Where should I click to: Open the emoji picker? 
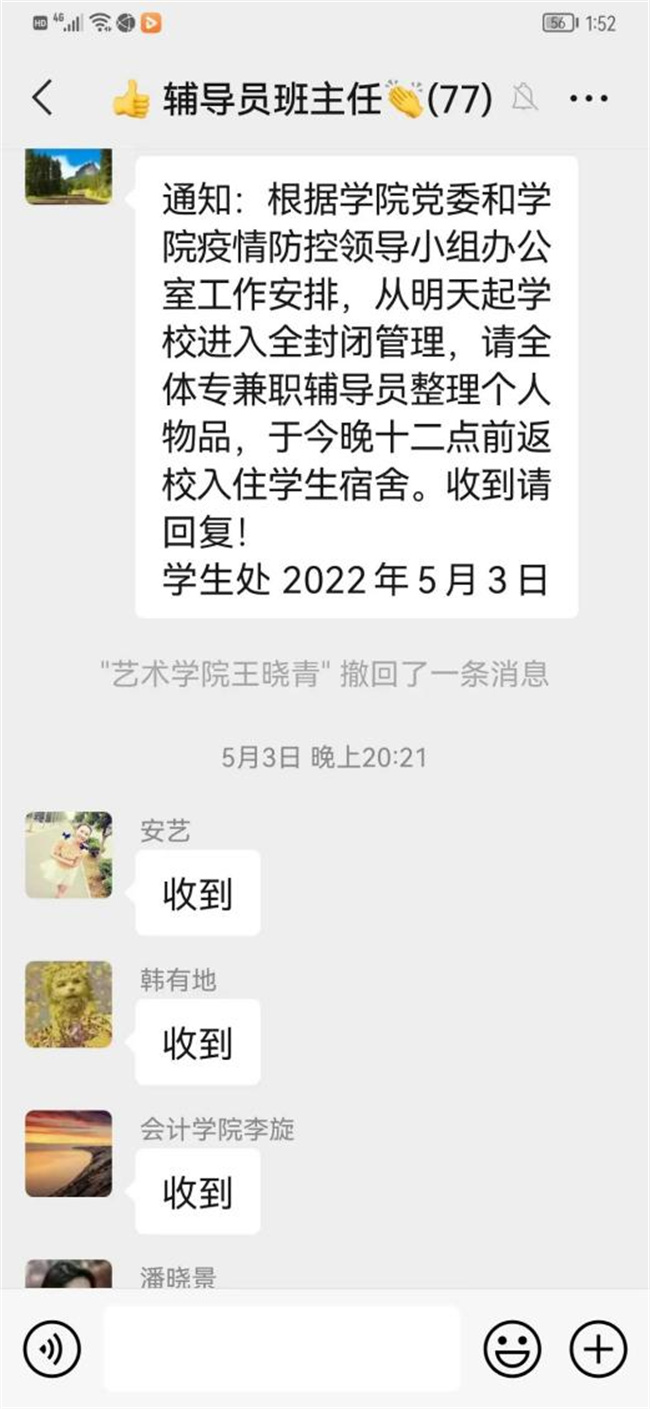click(x=512, y=1349)
